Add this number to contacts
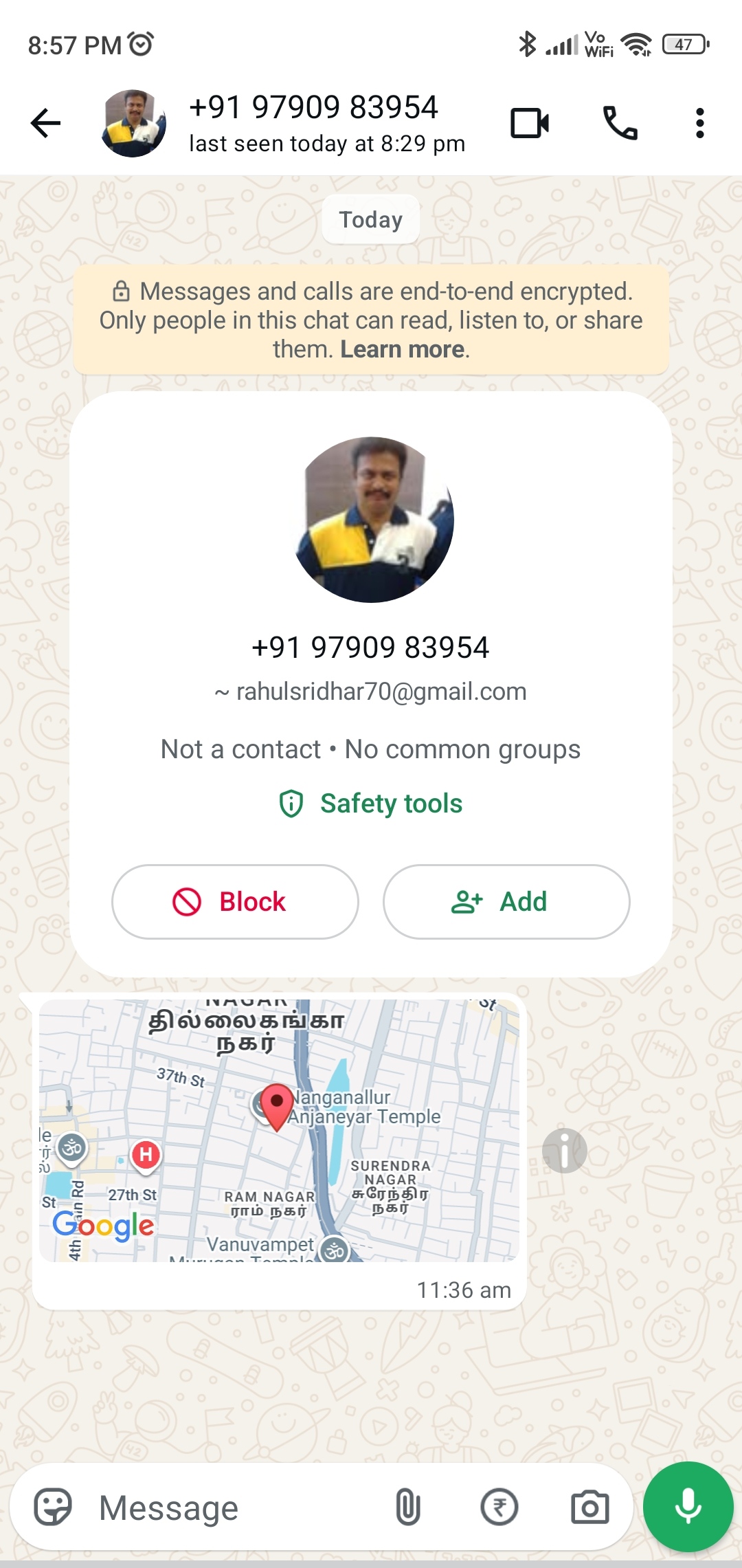The height and width of the screenshot is (1568, 742). pyautogui.click(x=506, y=901)
